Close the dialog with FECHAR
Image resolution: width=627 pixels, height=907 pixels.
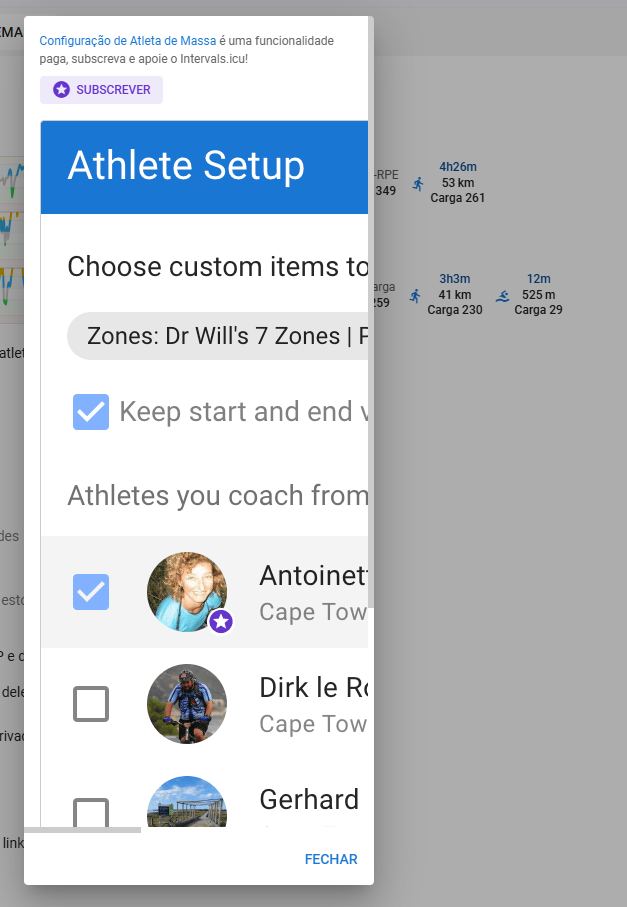pyautogui.click(x=331, y=859)
